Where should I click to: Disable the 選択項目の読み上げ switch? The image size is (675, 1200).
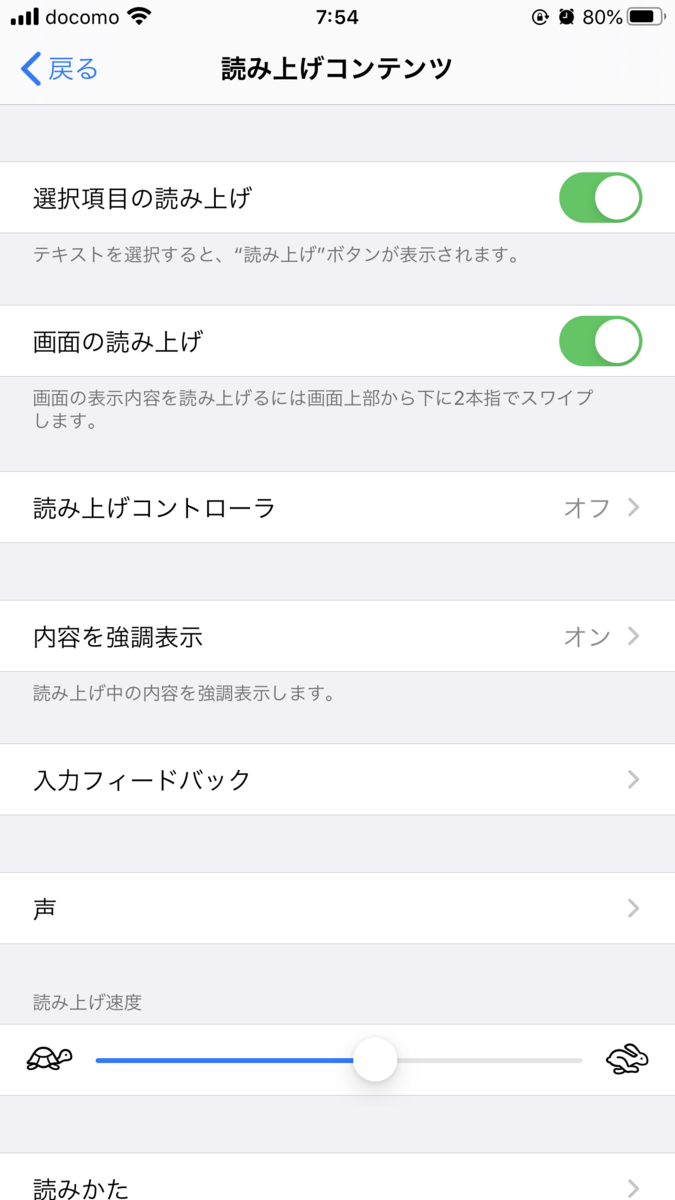(x=599, y=198)
